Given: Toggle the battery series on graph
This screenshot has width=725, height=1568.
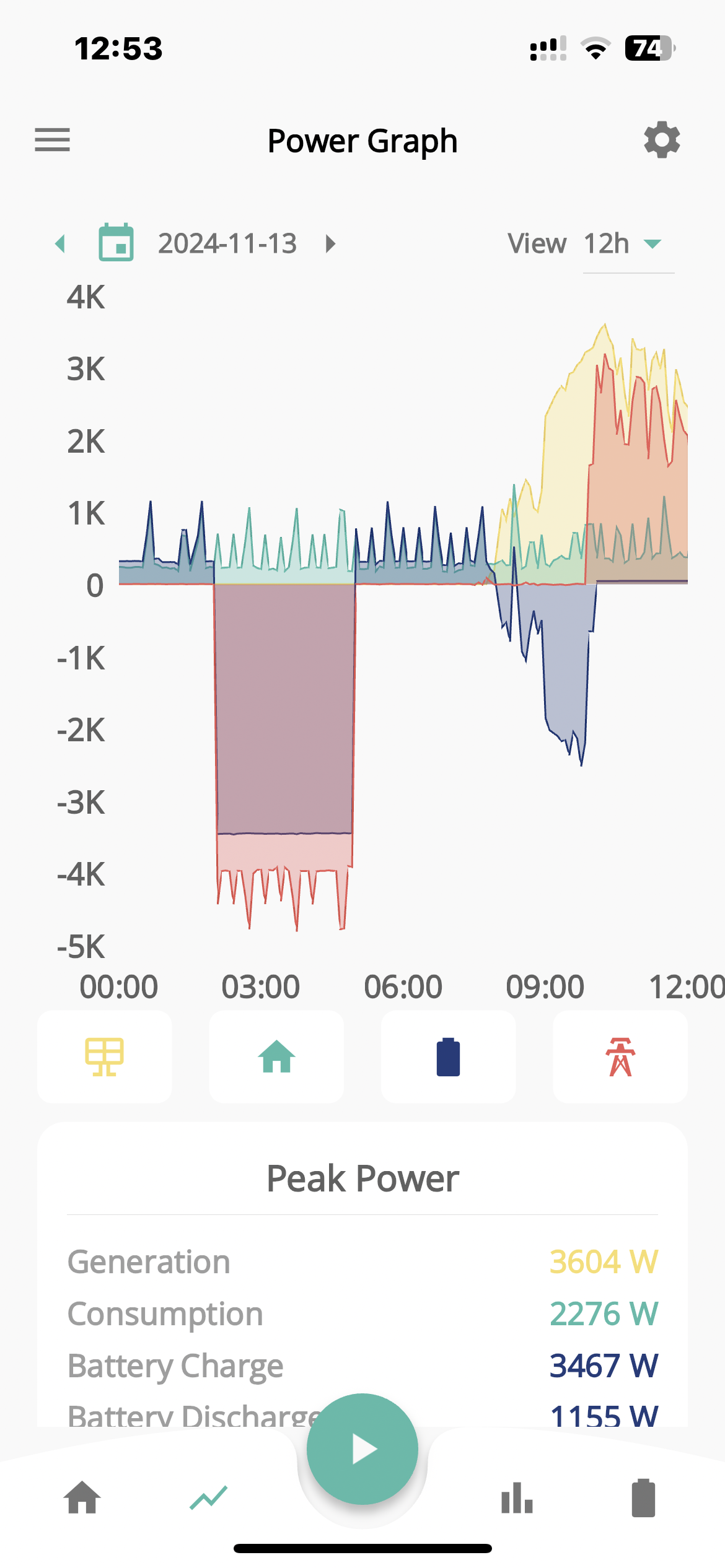Looking at the screenshot, I should pyautogui.click(x=448, y=1056).
